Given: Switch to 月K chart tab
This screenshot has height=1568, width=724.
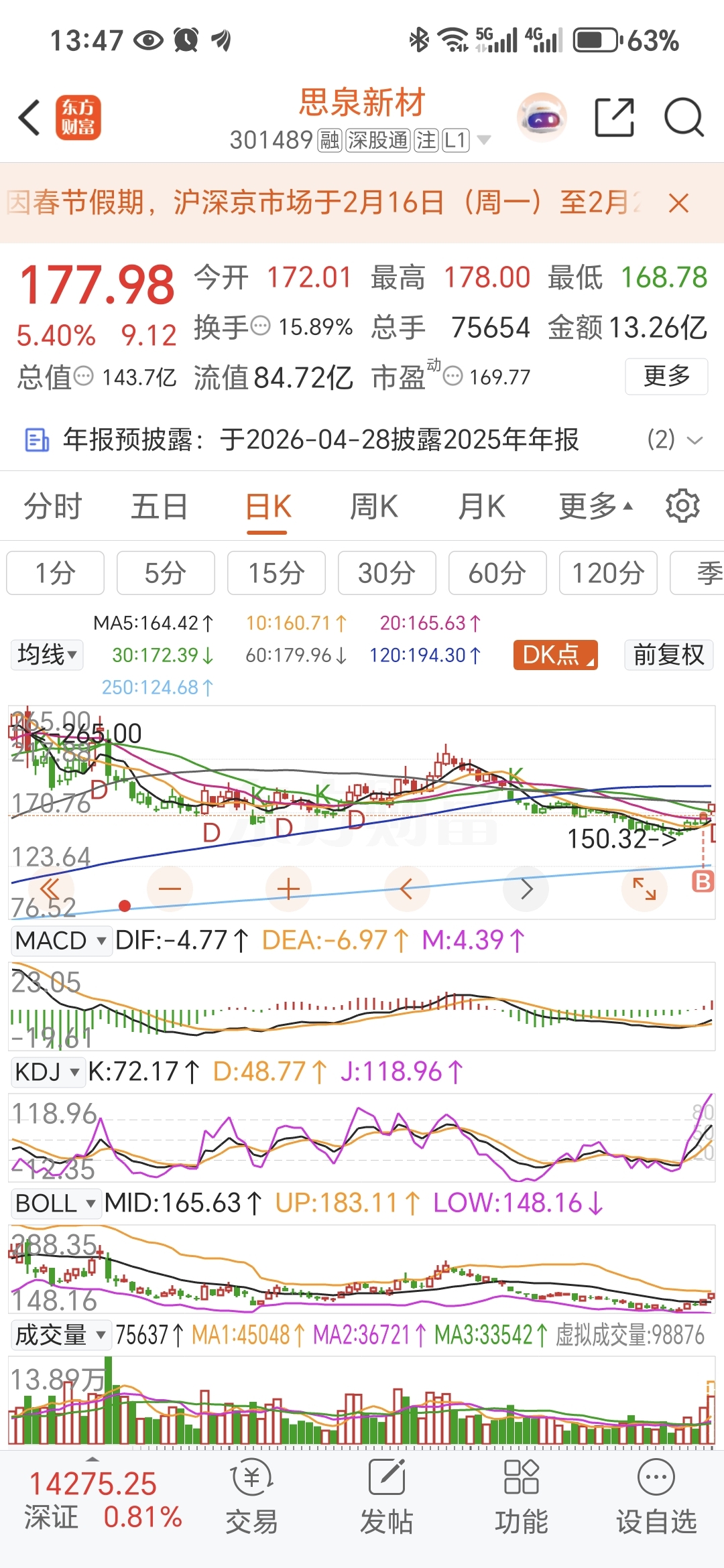Looking at the screenshot, I should [x=481, y=507].
